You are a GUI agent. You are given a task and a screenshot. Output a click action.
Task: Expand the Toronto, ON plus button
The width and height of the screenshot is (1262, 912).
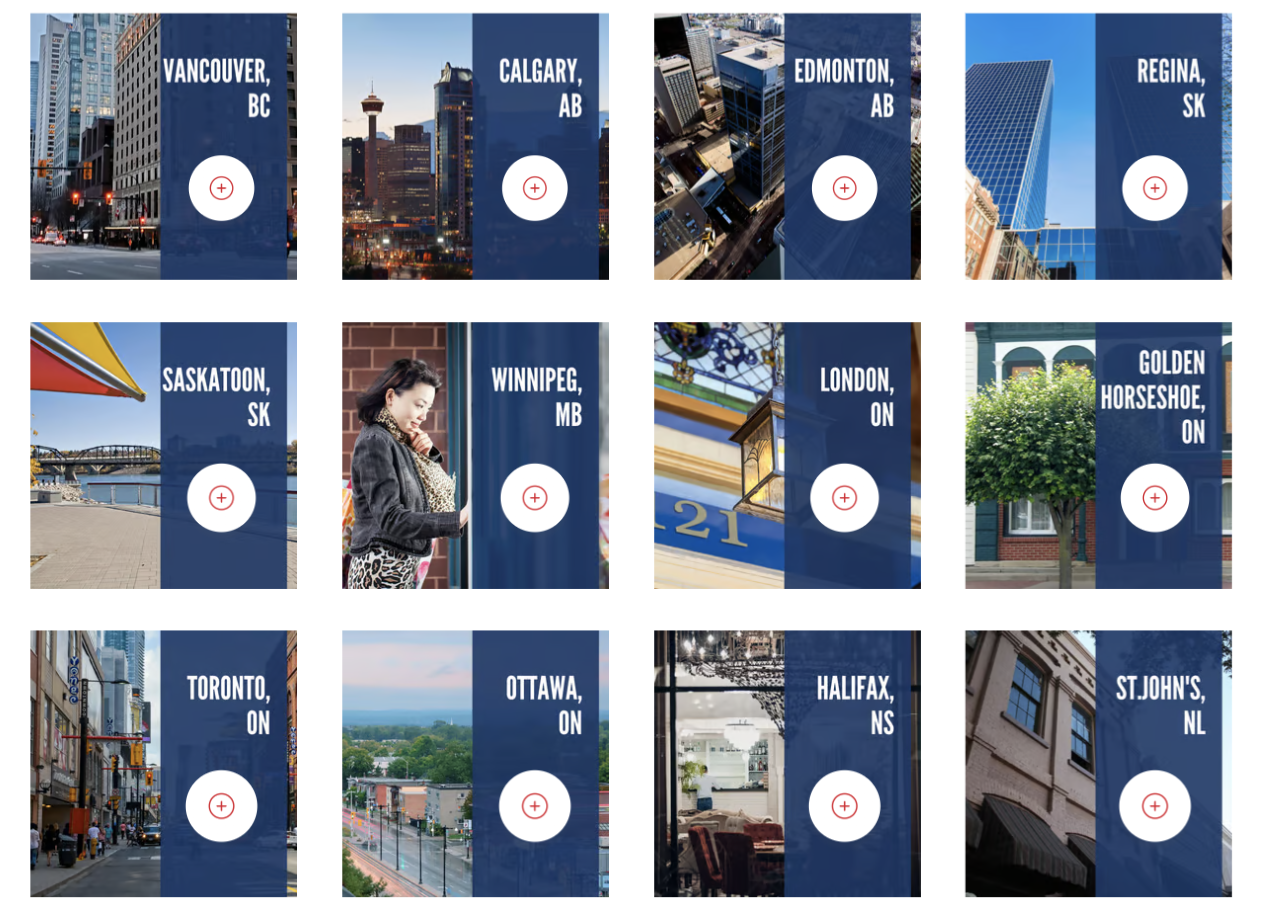click(221, 805)
